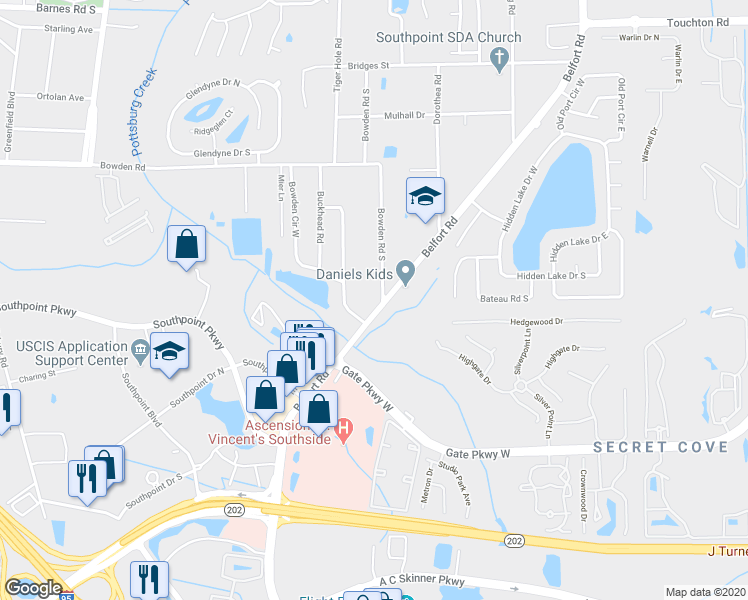Open the restaurant marker next to Interstate 95
The height and width of the screenshot is (600, 748).
pyautogui.click(x=149, y=579)
